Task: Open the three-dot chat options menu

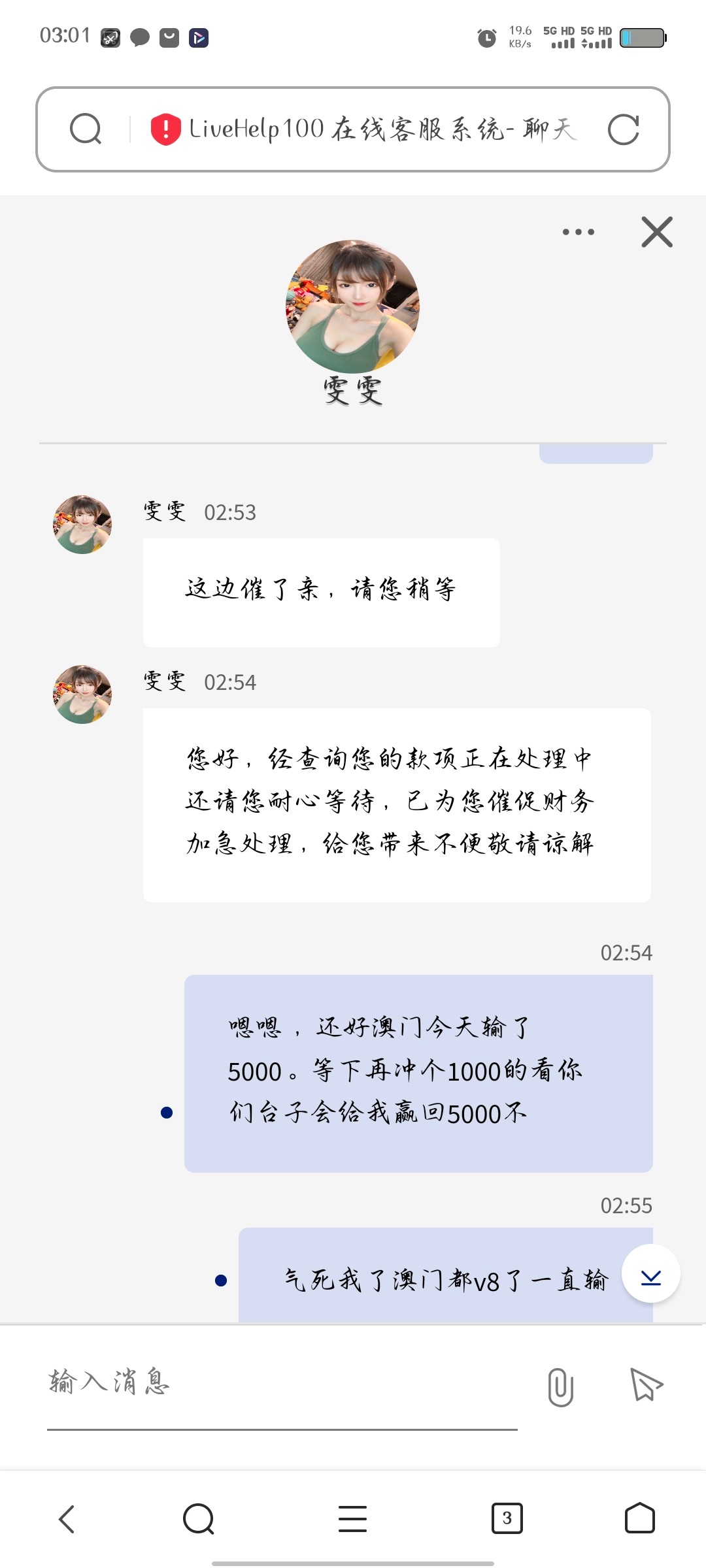Action: 579,232
